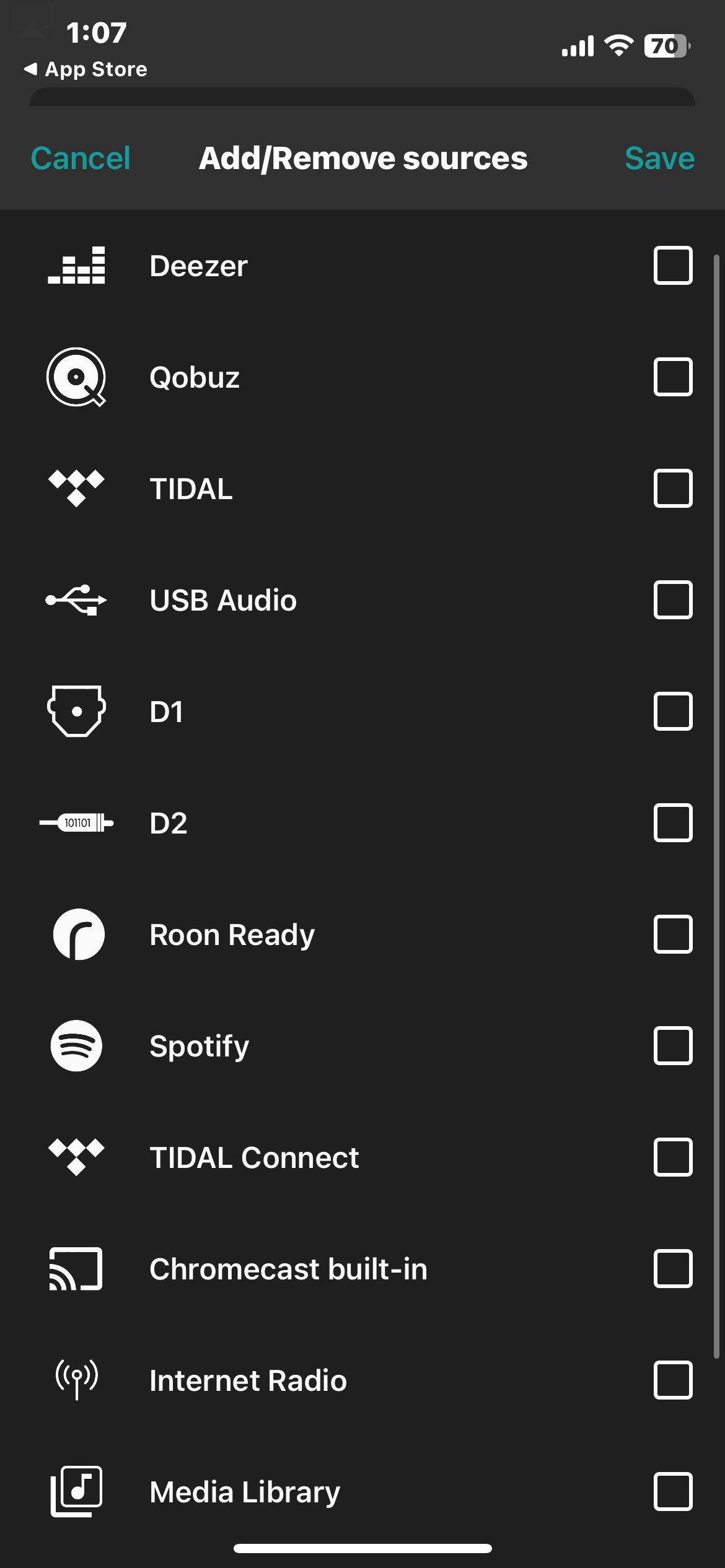Check Chromecast built-in
This screenshot has height=1568, width=725.
pyautogui.click(x=673, y=1269)
